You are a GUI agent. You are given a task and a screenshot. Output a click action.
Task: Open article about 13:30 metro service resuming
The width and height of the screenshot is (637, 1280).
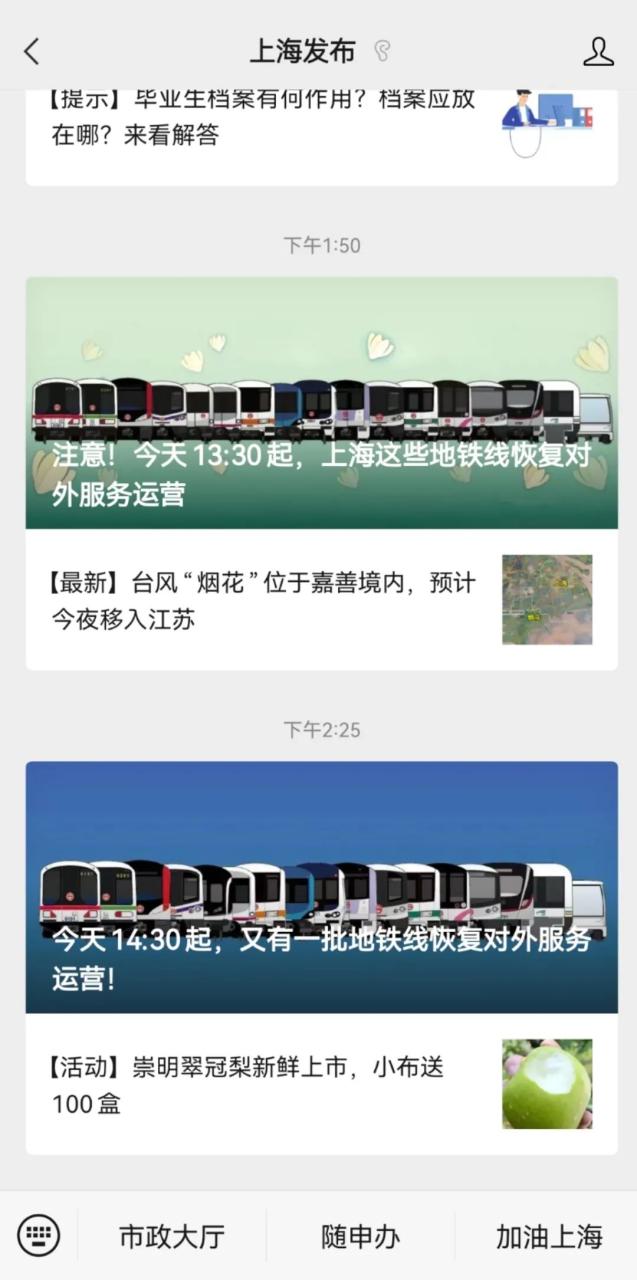pyautogui.click(x=321, y=402)
